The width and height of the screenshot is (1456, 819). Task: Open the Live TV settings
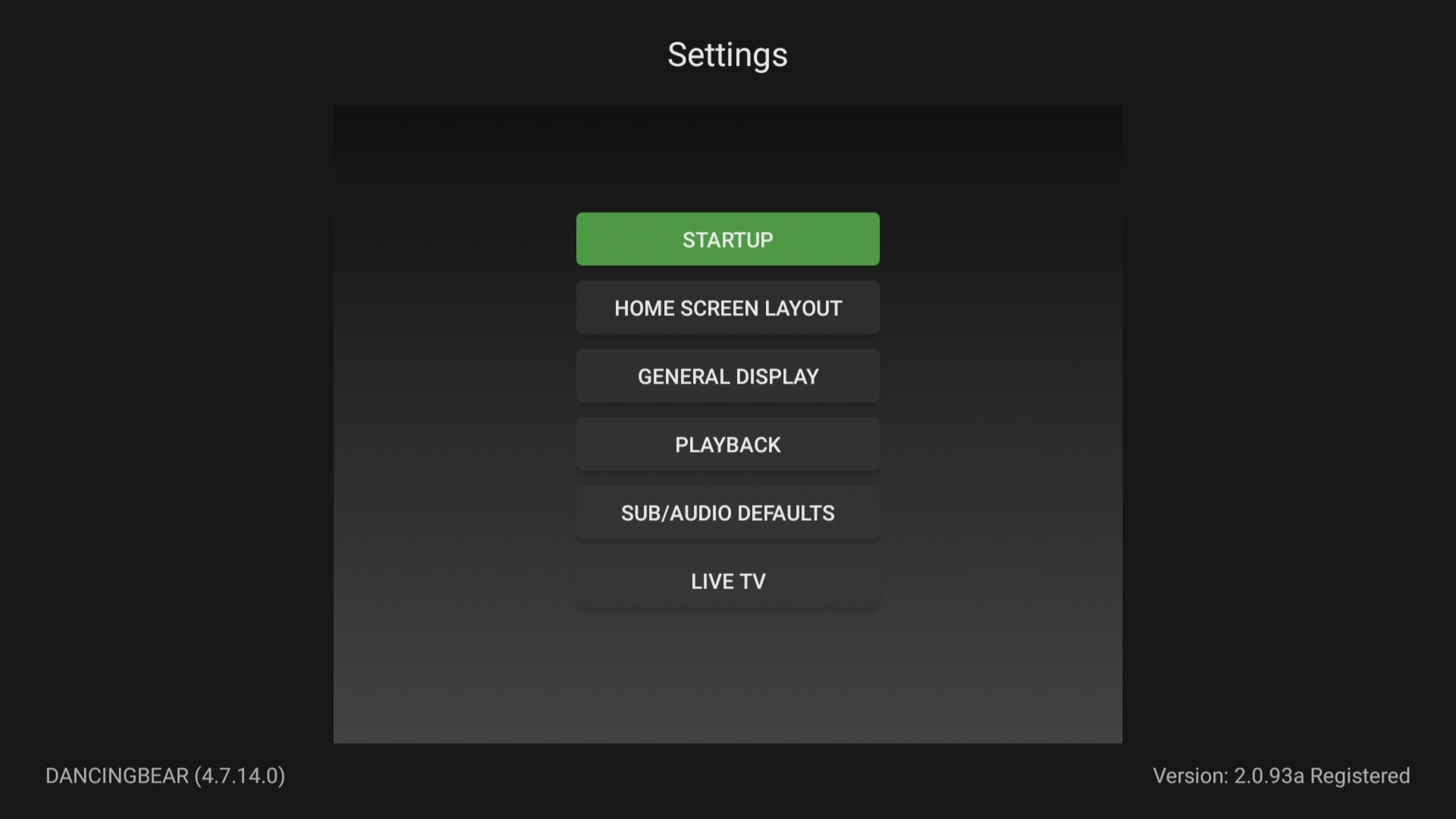[x=728, y=581]
